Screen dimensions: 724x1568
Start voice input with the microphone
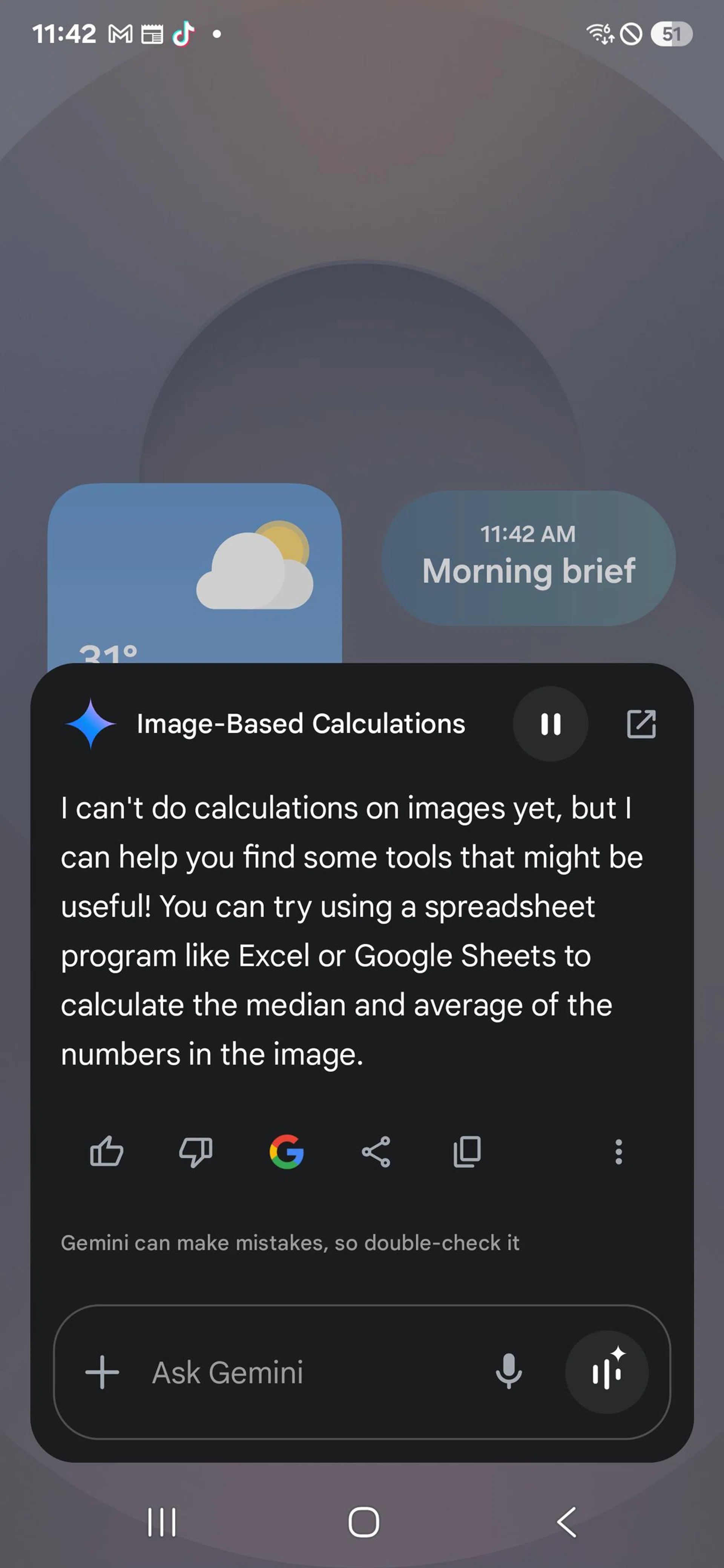click(x=508, y=1372)
